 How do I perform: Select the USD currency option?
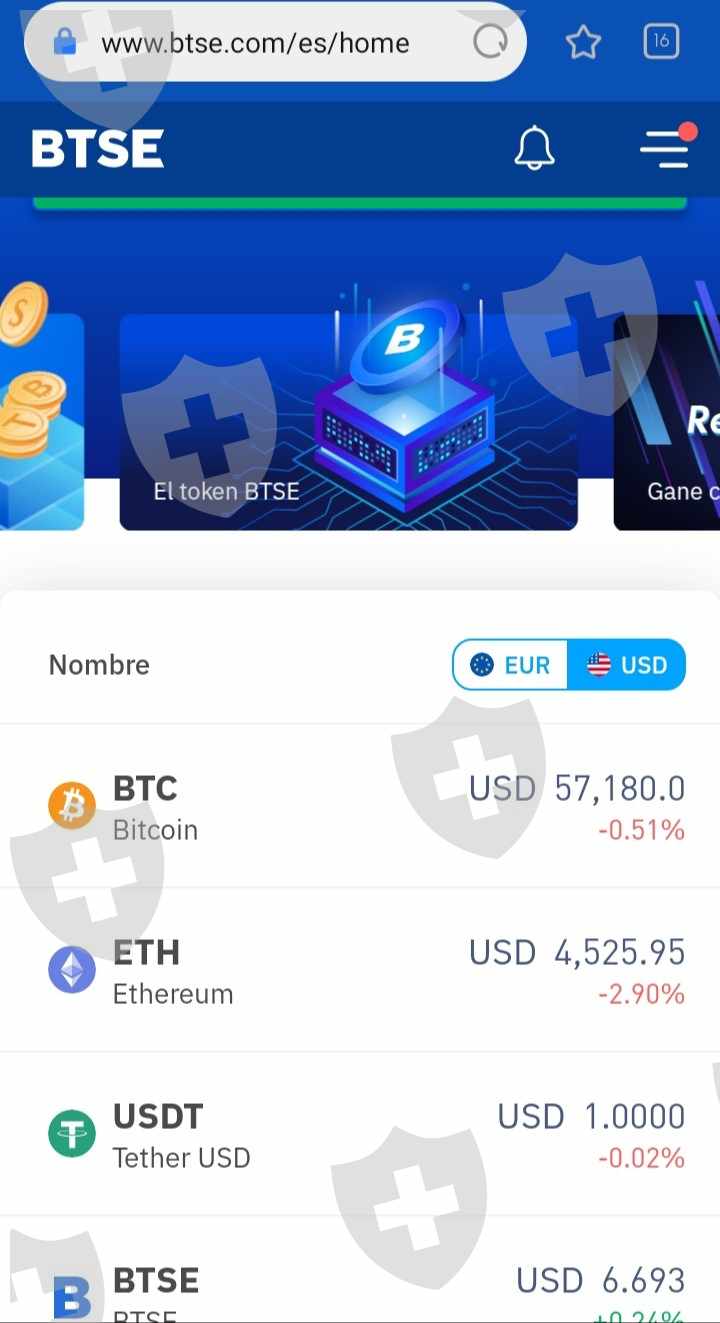(627, 665)
